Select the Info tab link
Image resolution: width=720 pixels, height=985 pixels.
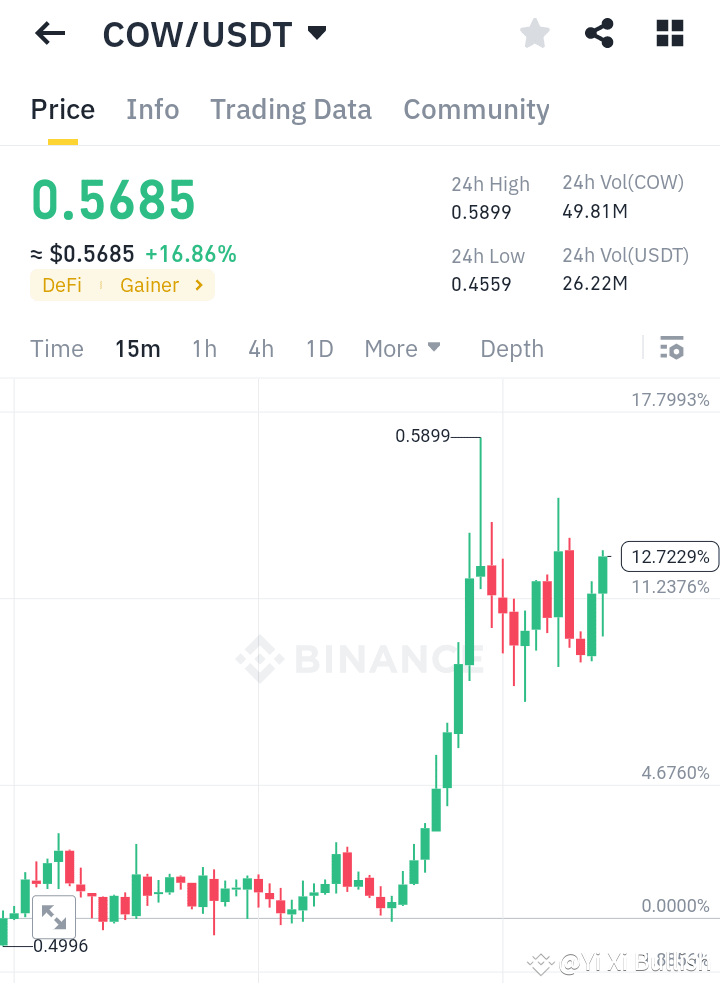[x=152, y=109]
